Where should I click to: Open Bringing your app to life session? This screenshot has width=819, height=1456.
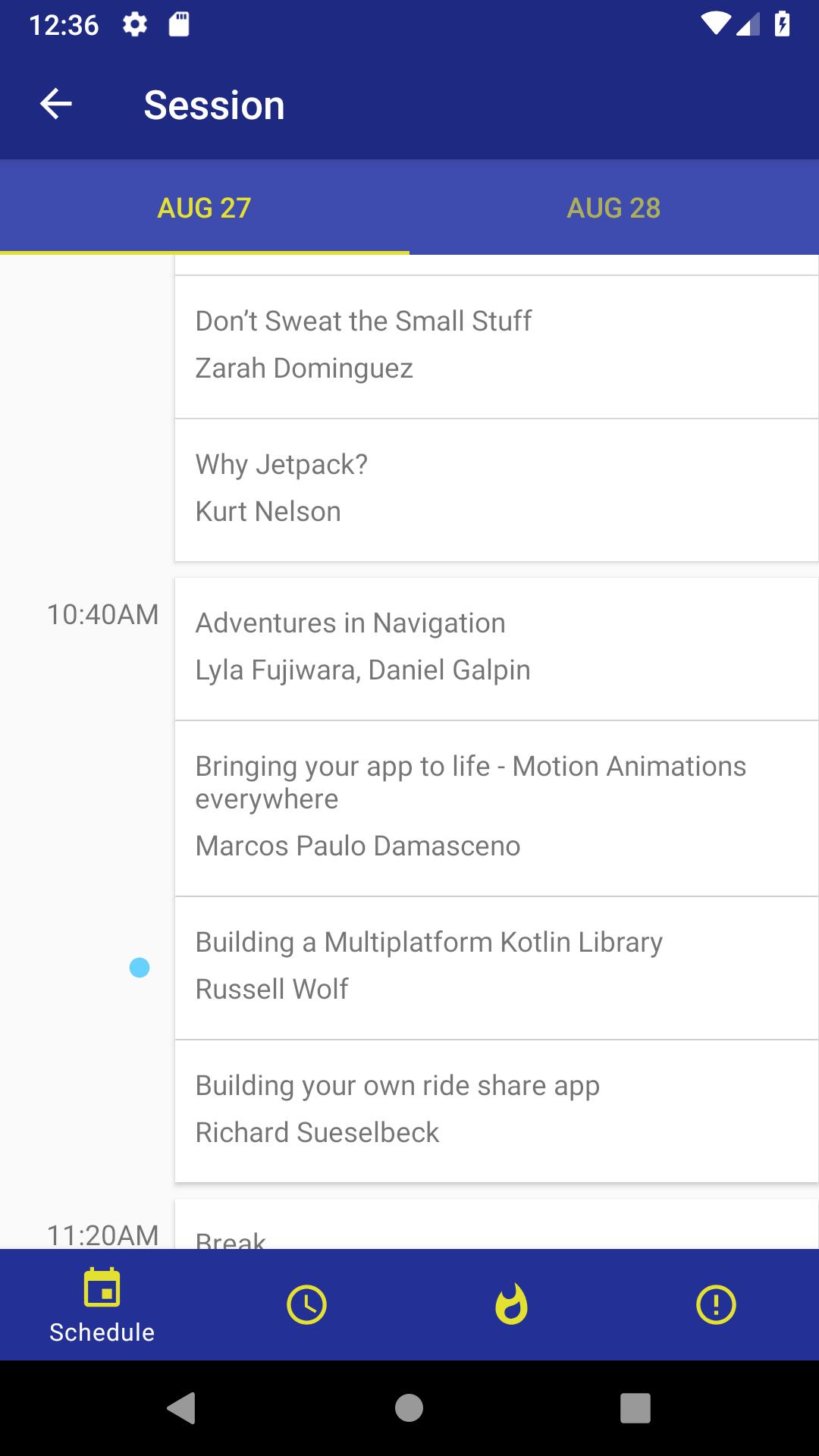[x=496, y=805]
